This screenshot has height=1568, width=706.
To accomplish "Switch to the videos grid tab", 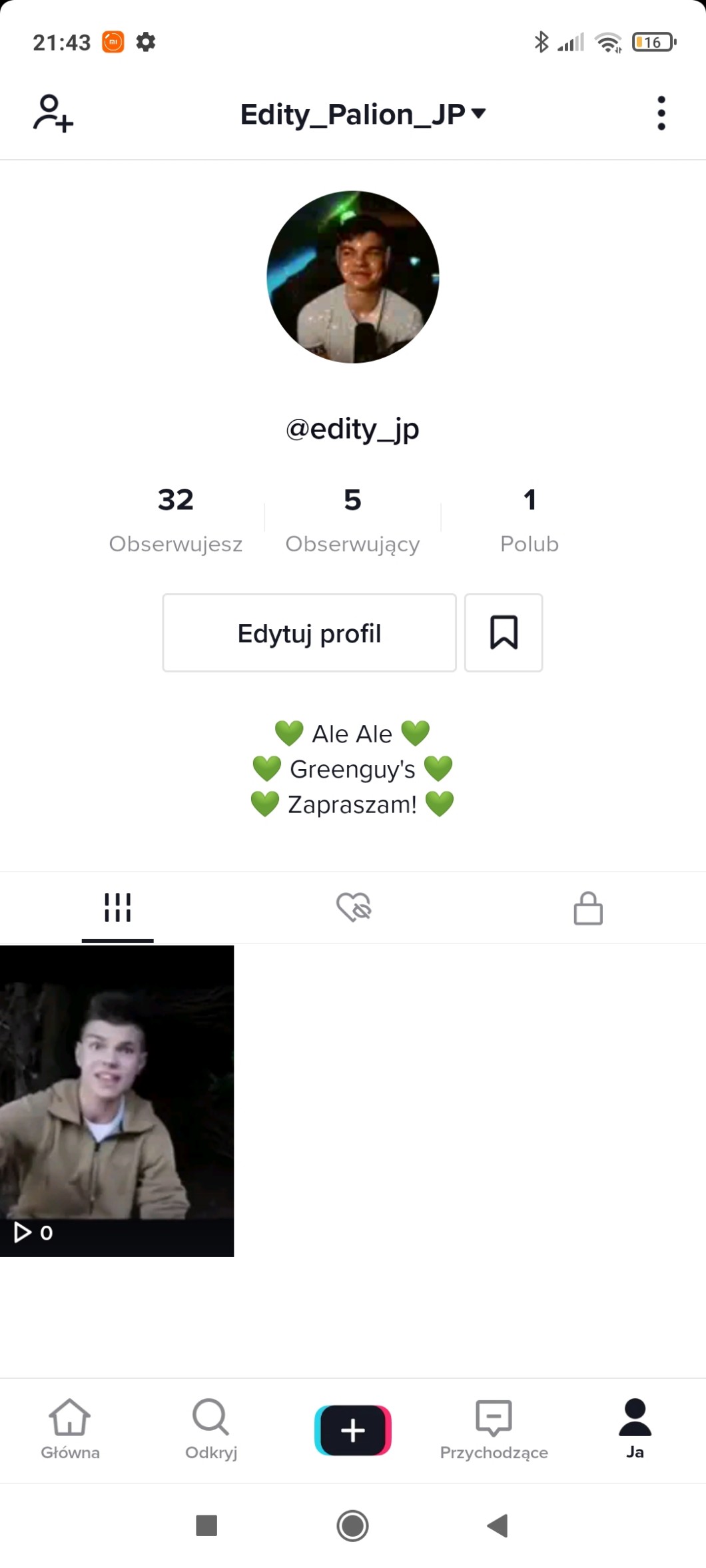I will tap(118, 908).
